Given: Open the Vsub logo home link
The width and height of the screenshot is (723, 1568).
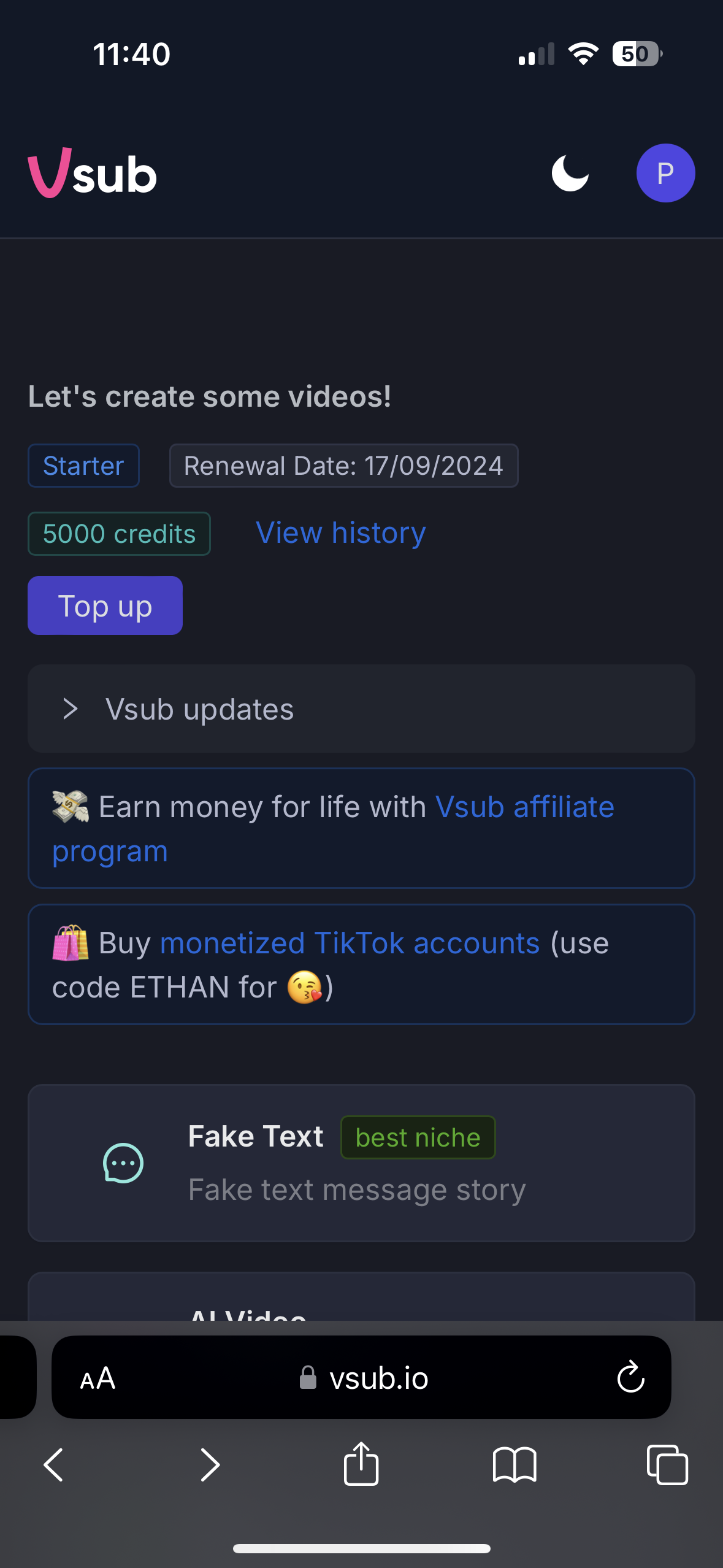Looking at the screenshot, I should [x=93, y=174].
